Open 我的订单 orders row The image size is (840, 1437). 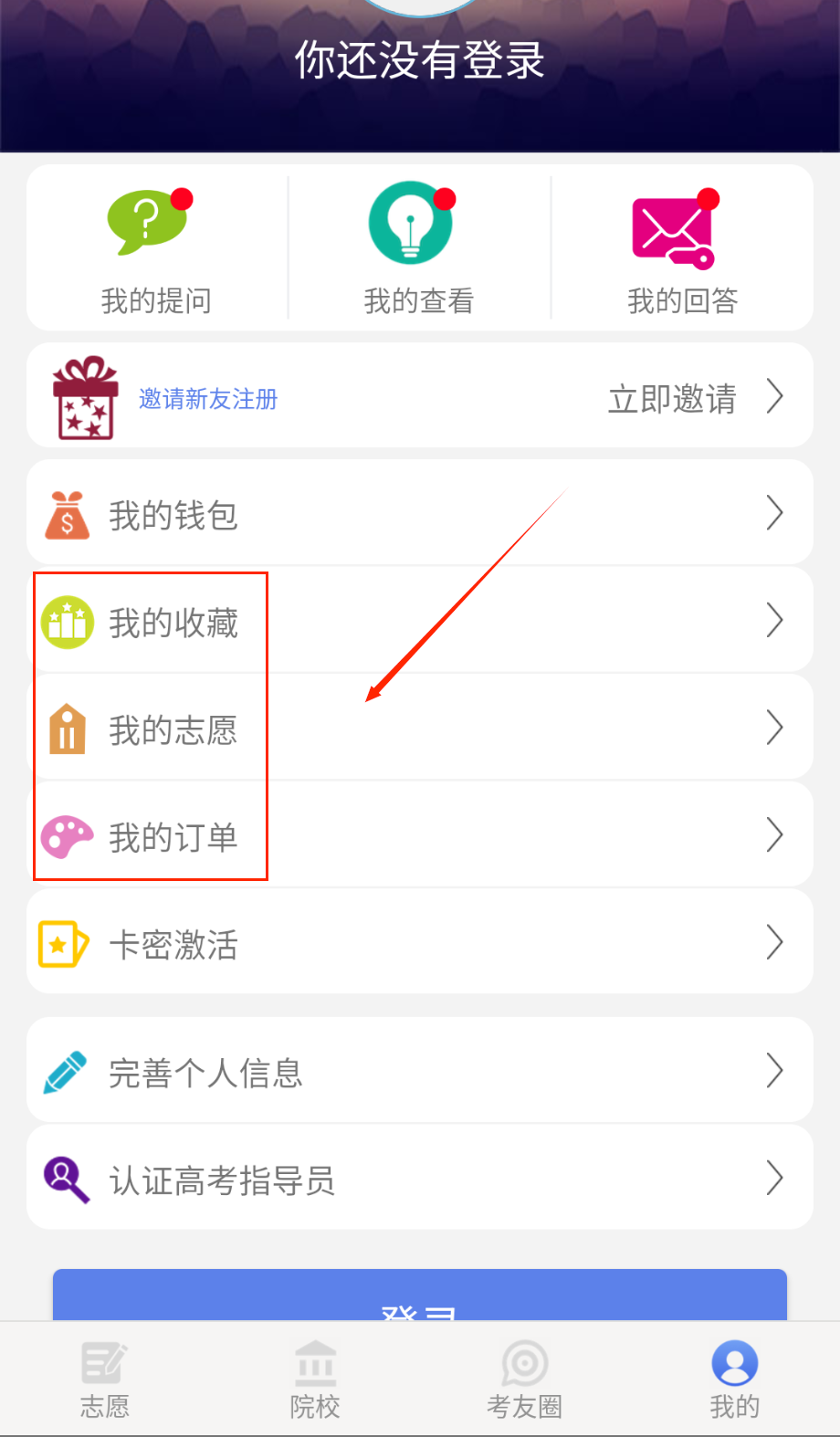tap(420, 835)
